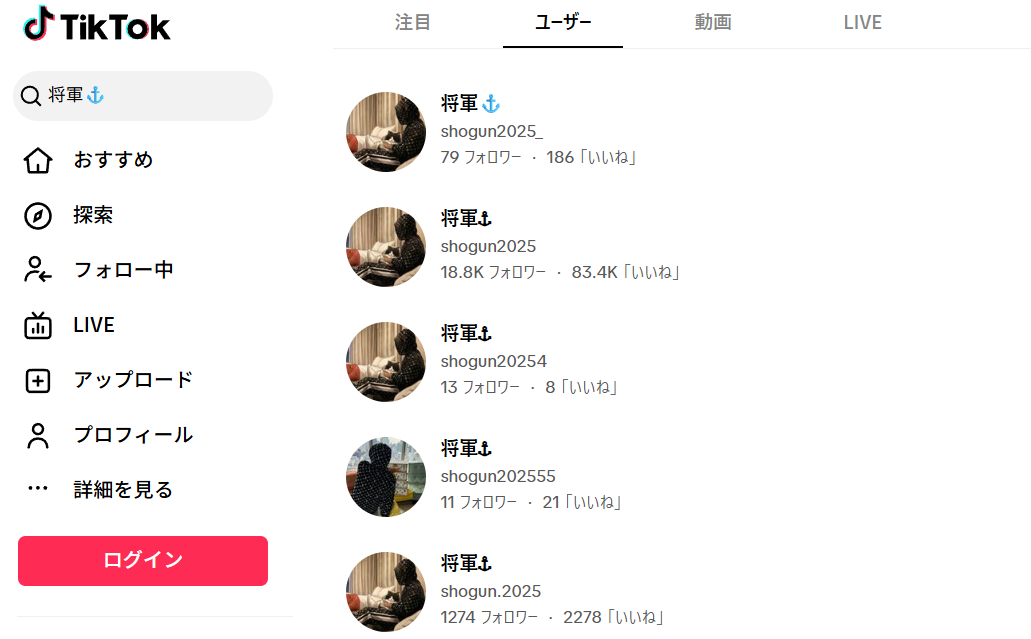Open the shogun202555 user profile

coord(497,476)
